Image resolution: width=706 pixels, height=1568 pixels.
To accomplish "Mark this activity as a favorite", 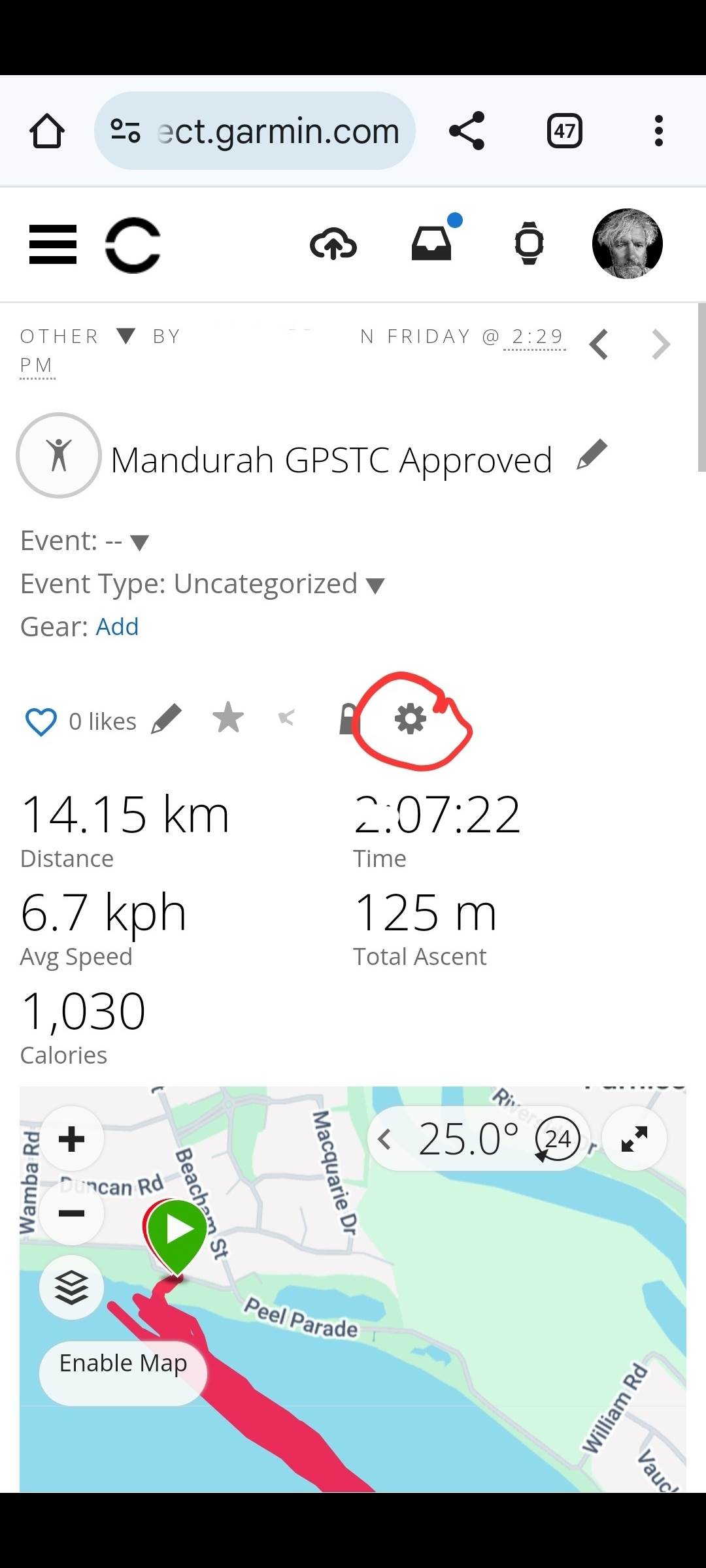I will tap(228, 719).
